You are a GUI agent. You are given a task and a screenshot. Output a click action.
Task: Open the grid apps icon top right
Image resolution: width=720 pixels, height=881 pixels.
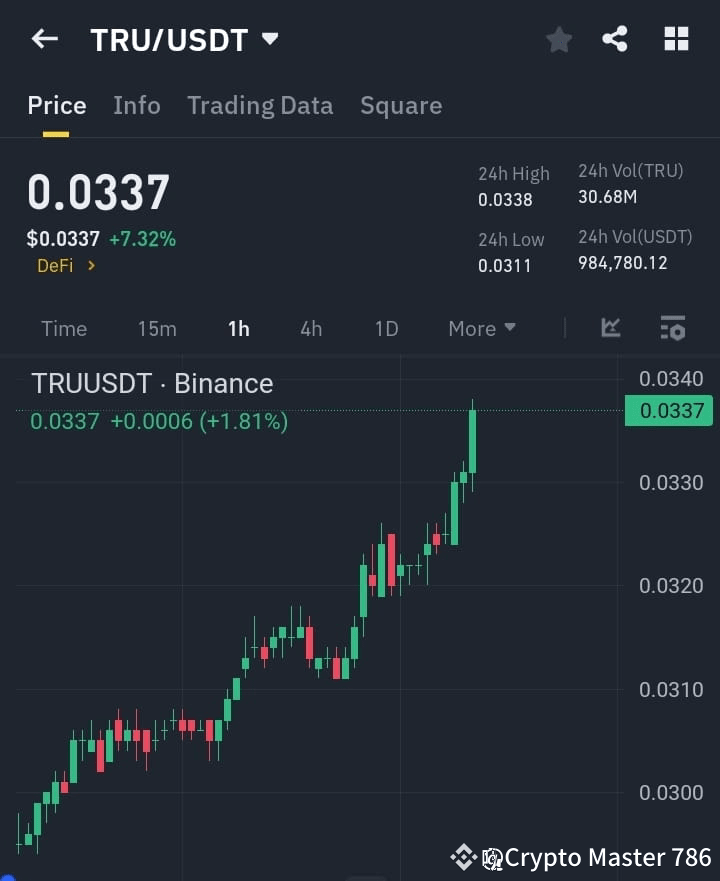(676, 39)
